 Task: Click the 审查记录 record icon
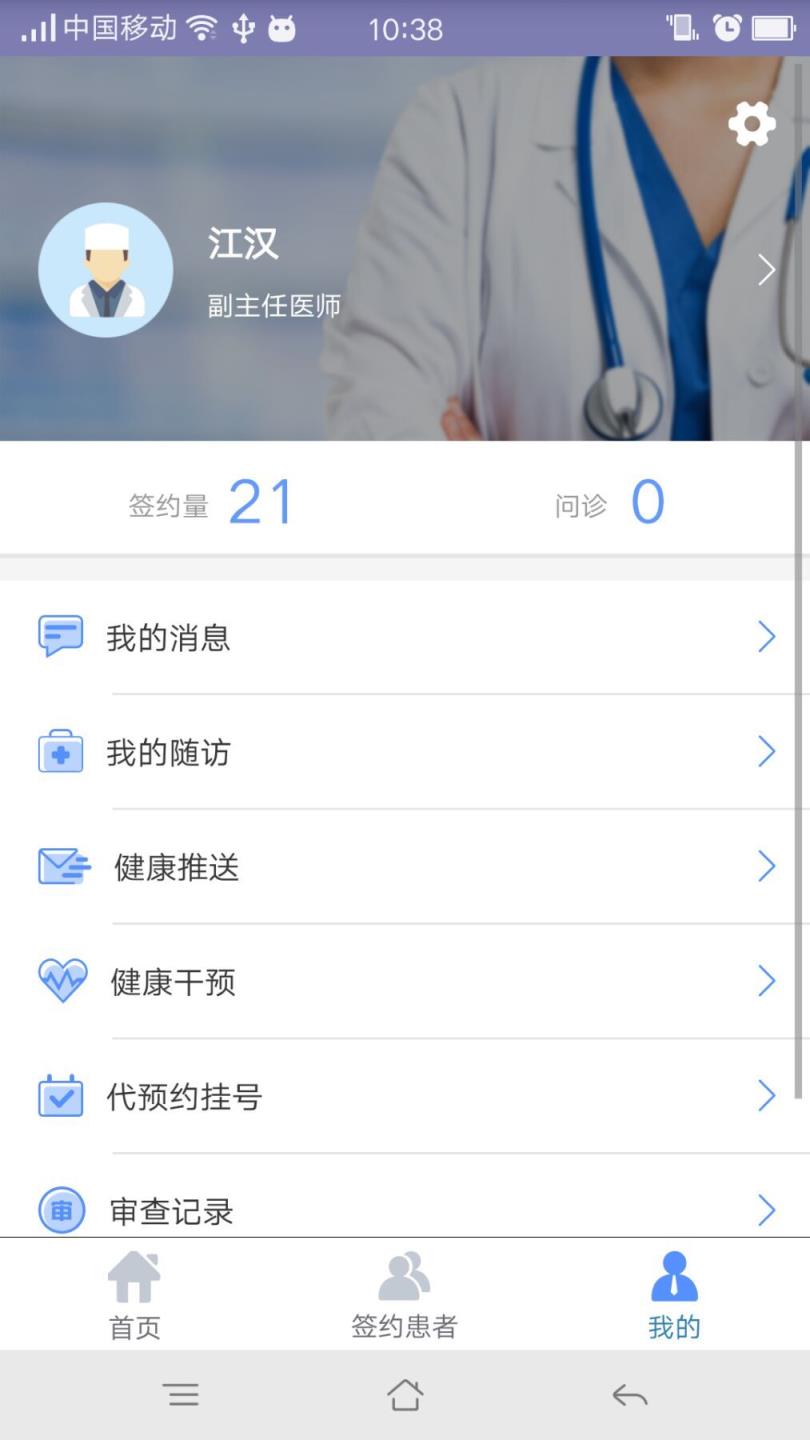62,1210
